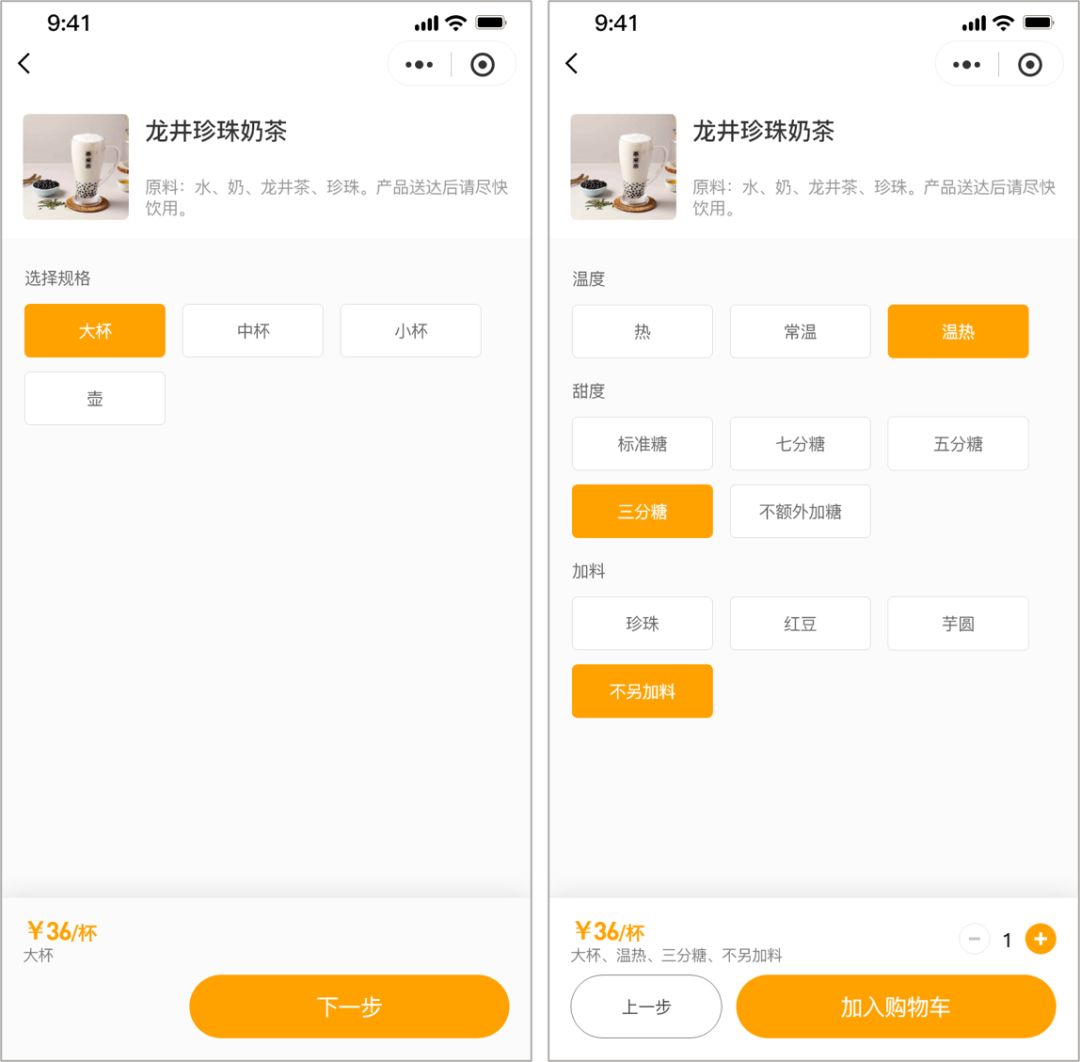Image resolution: width=1080 pixels, height=1062 pixels.
Task: Choose 标准糖 sweetness
Action: [642, 444]
